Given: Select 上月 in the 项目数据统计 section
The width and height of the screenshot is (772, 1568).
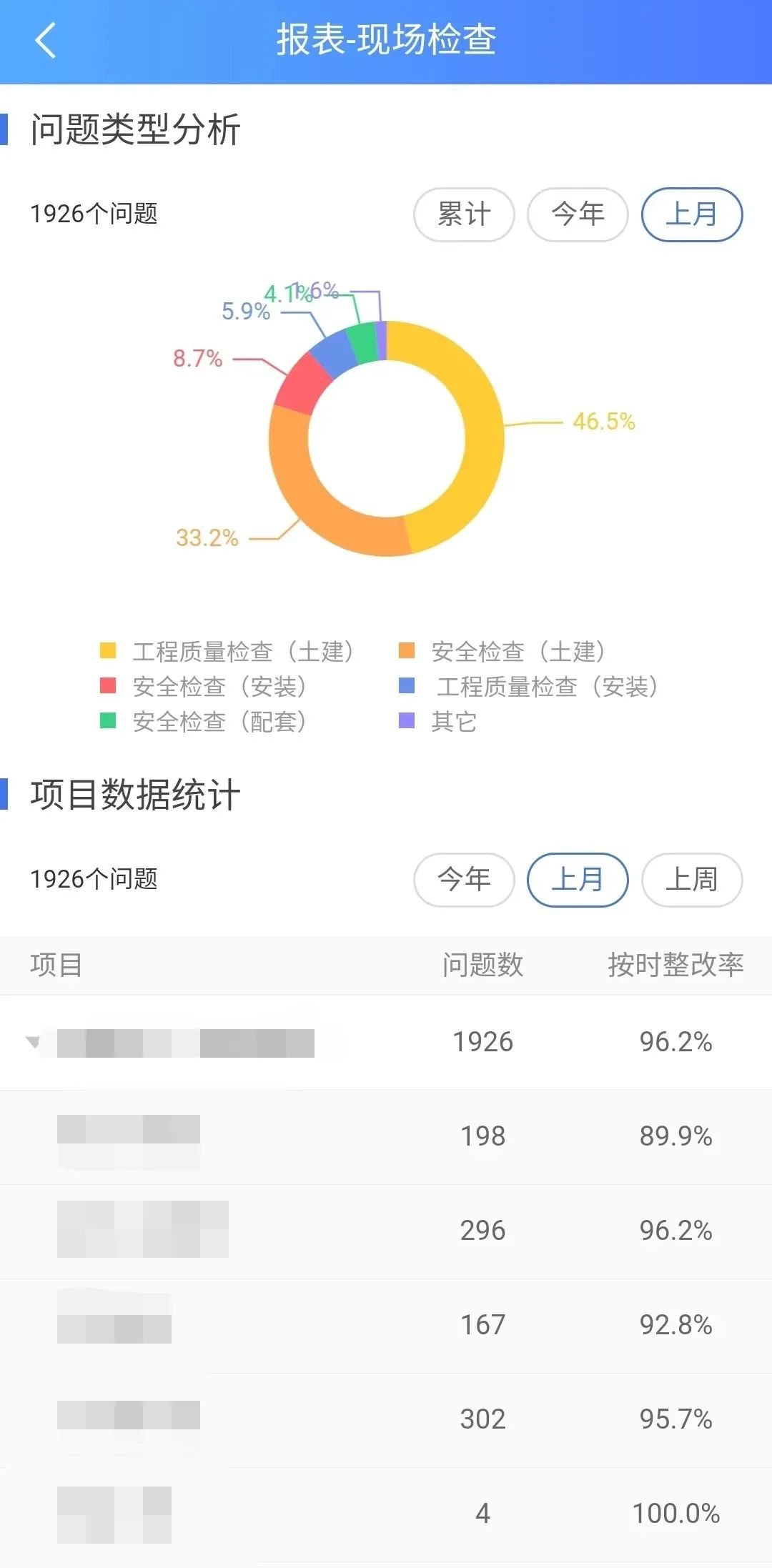Looking at the screenshot, I should click(578, 880).
